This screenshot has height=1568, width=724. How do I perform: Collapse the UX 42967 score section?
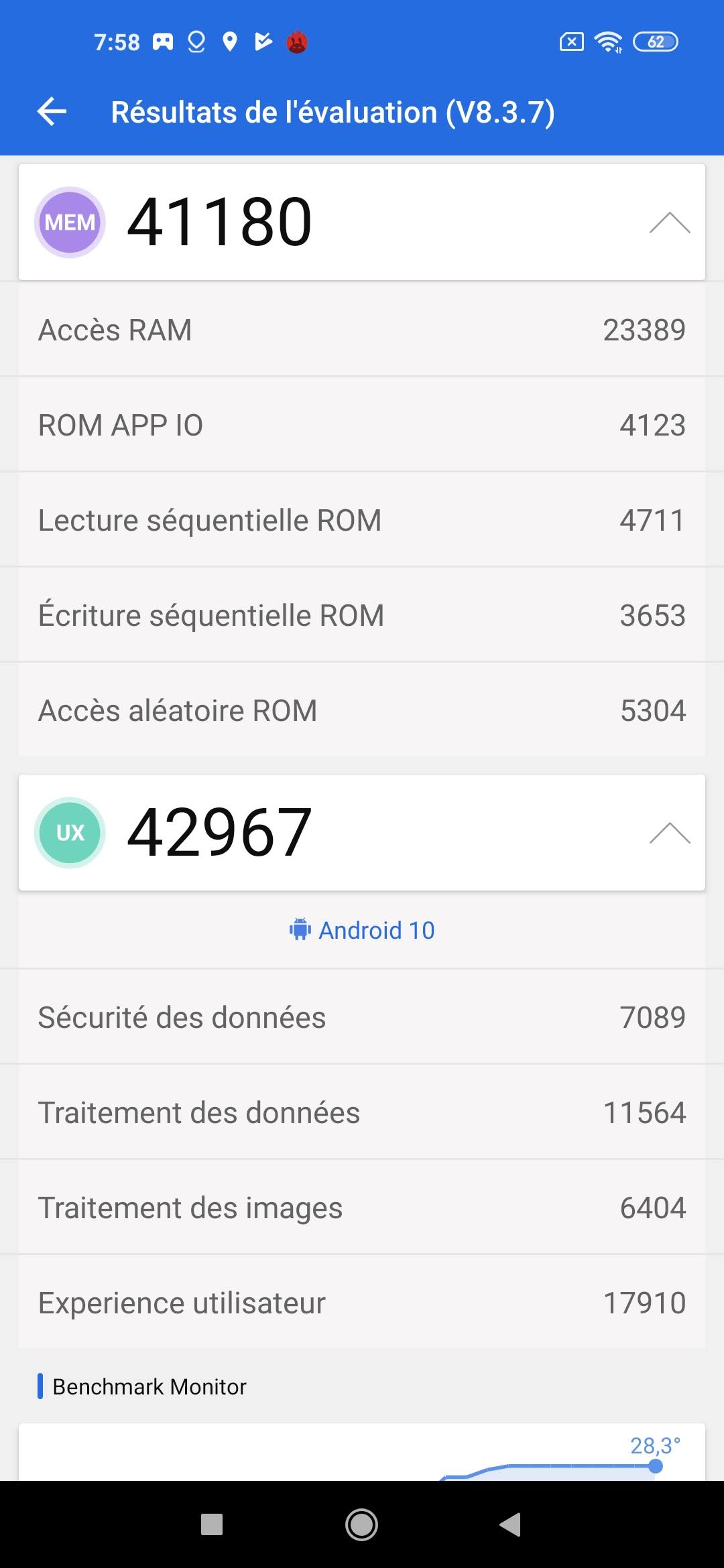click(669, 833)
